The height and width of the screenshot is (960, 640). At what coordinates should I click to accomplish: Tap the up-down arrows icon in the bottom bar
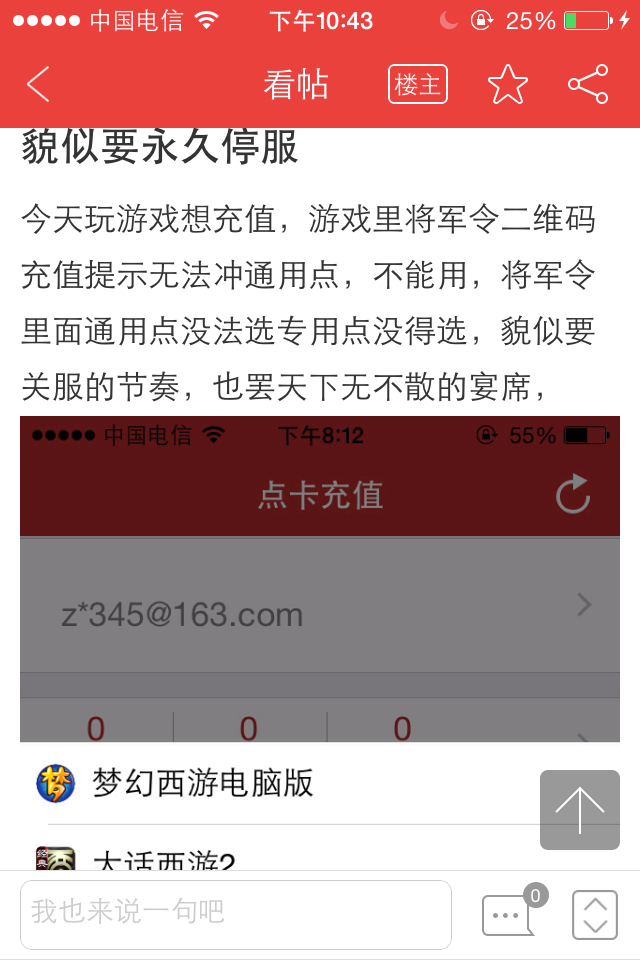coord(595,914)
